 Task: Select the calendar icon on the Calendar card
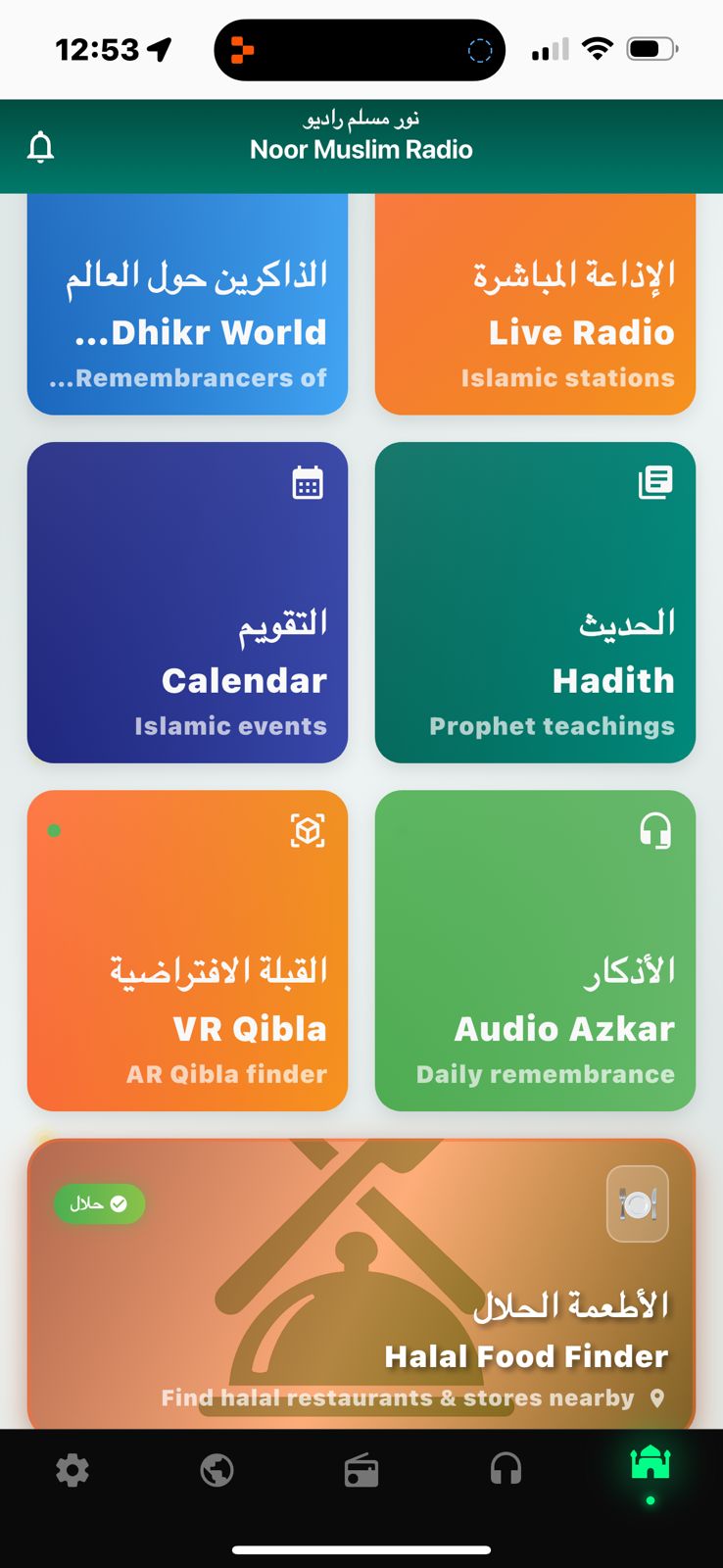[x=308, y=482]
